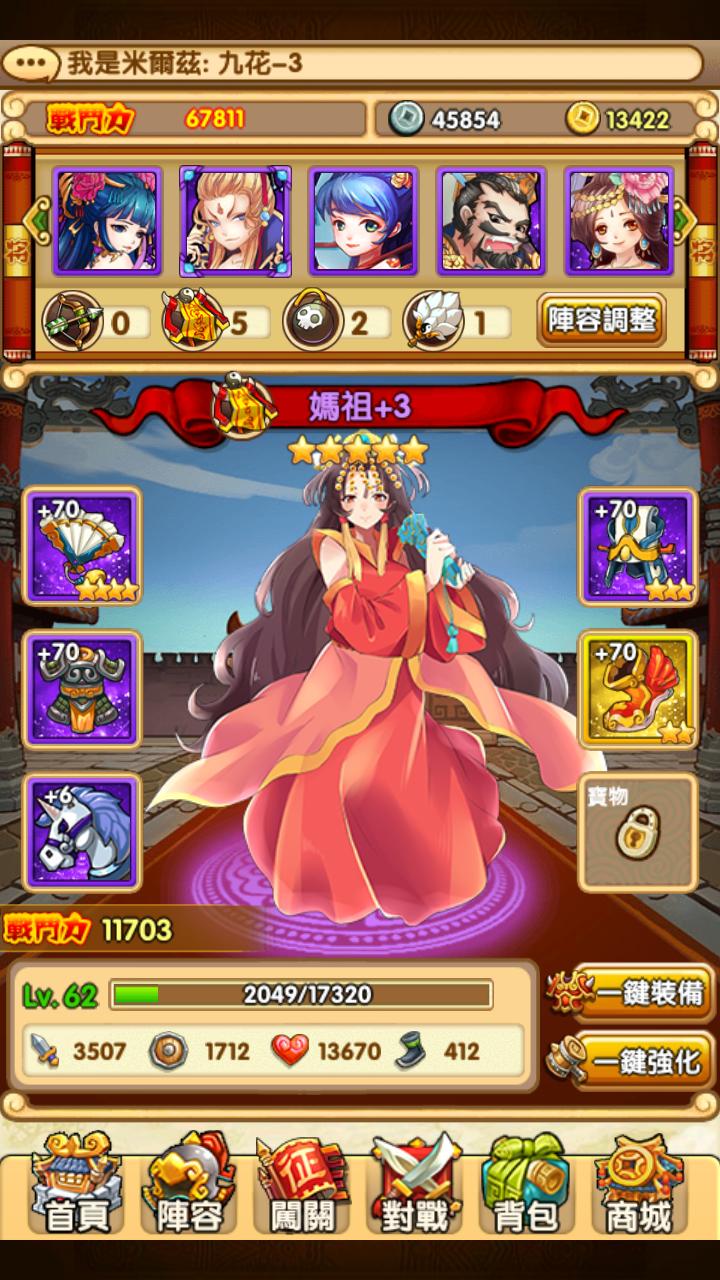Tap 一鍵強化 auto-enhance button
Screen dimensions: 720x1280
[632, 1062]
